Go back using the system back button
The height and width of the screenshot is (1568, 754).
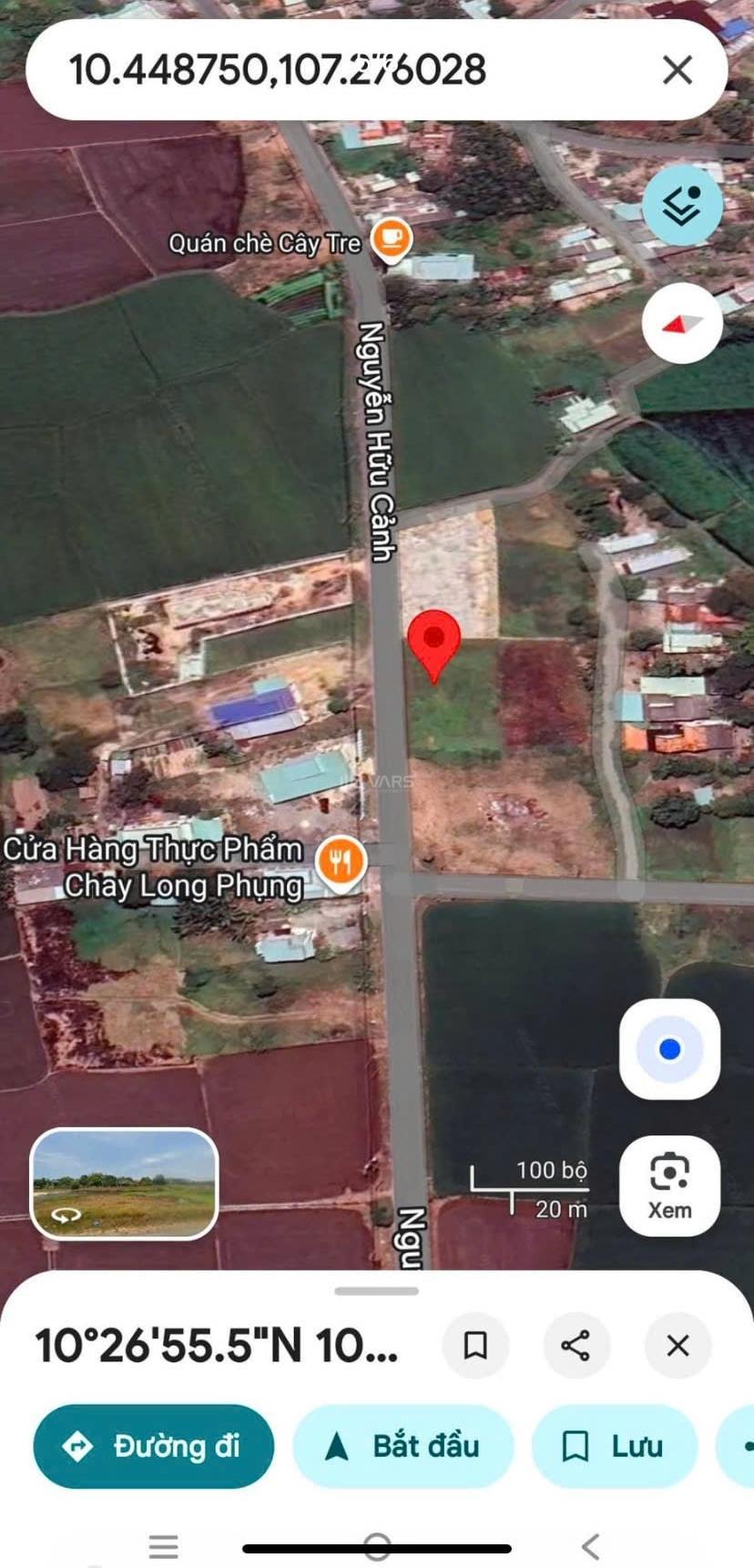pos(590,1545)
